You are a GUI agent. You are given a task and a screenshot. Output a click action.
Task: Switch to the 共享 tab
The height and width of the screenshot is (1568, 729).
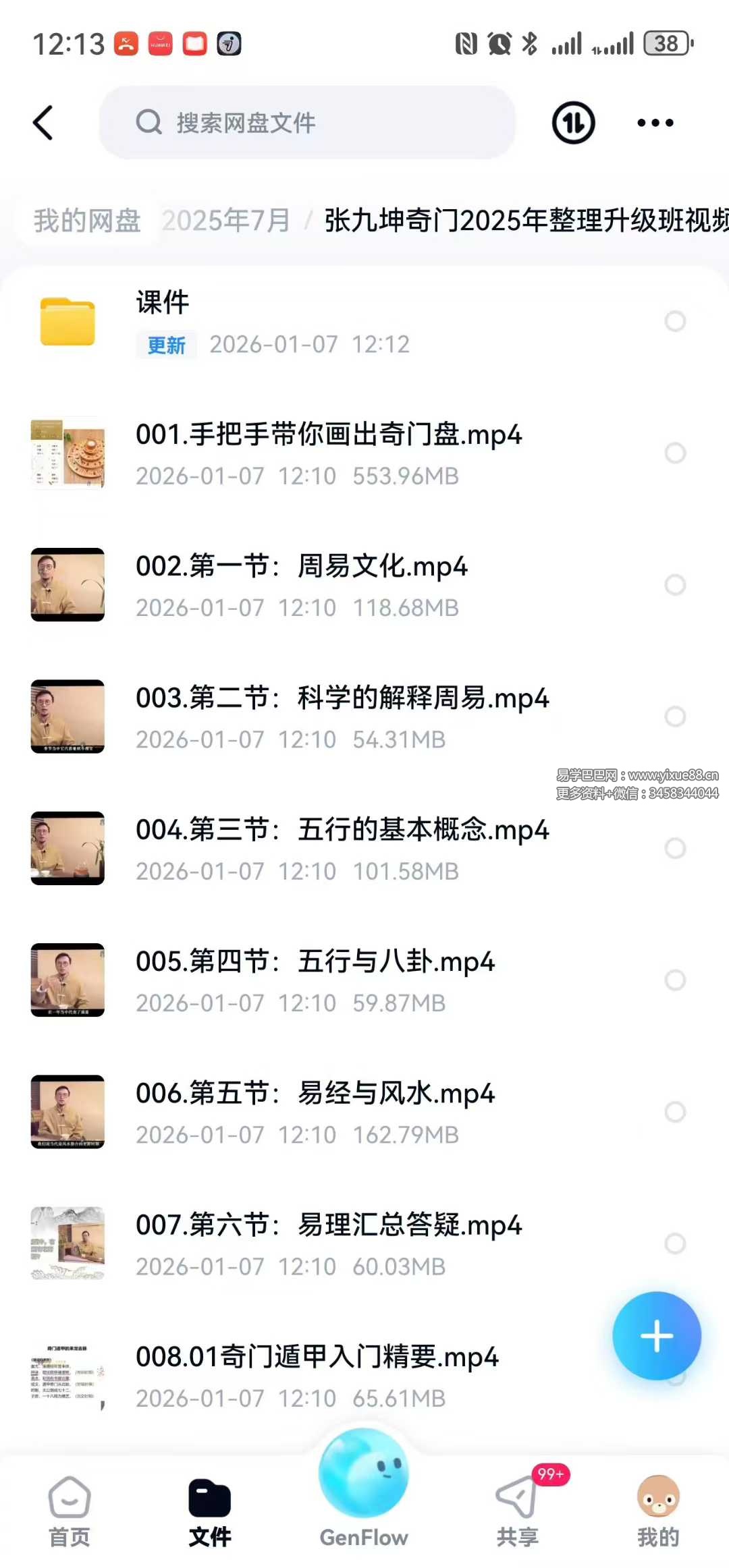518,1511
